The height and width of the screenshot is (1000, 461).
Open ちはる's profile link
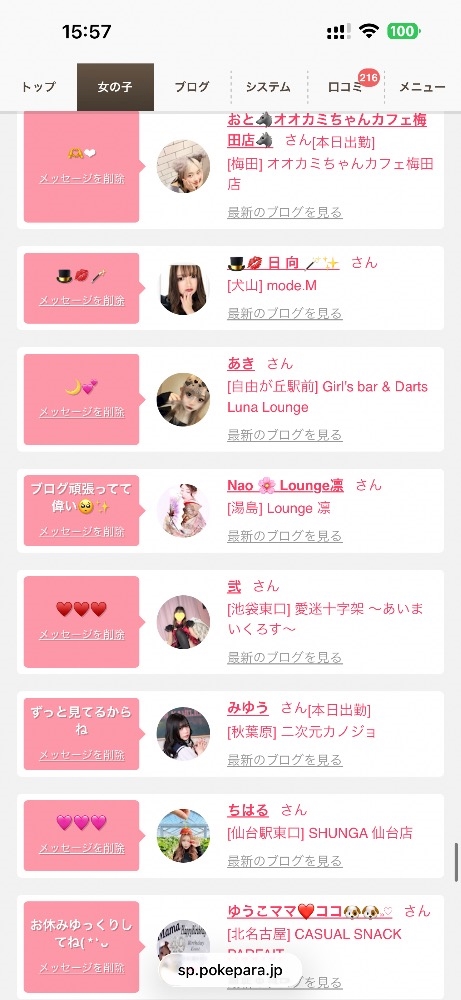248,810
